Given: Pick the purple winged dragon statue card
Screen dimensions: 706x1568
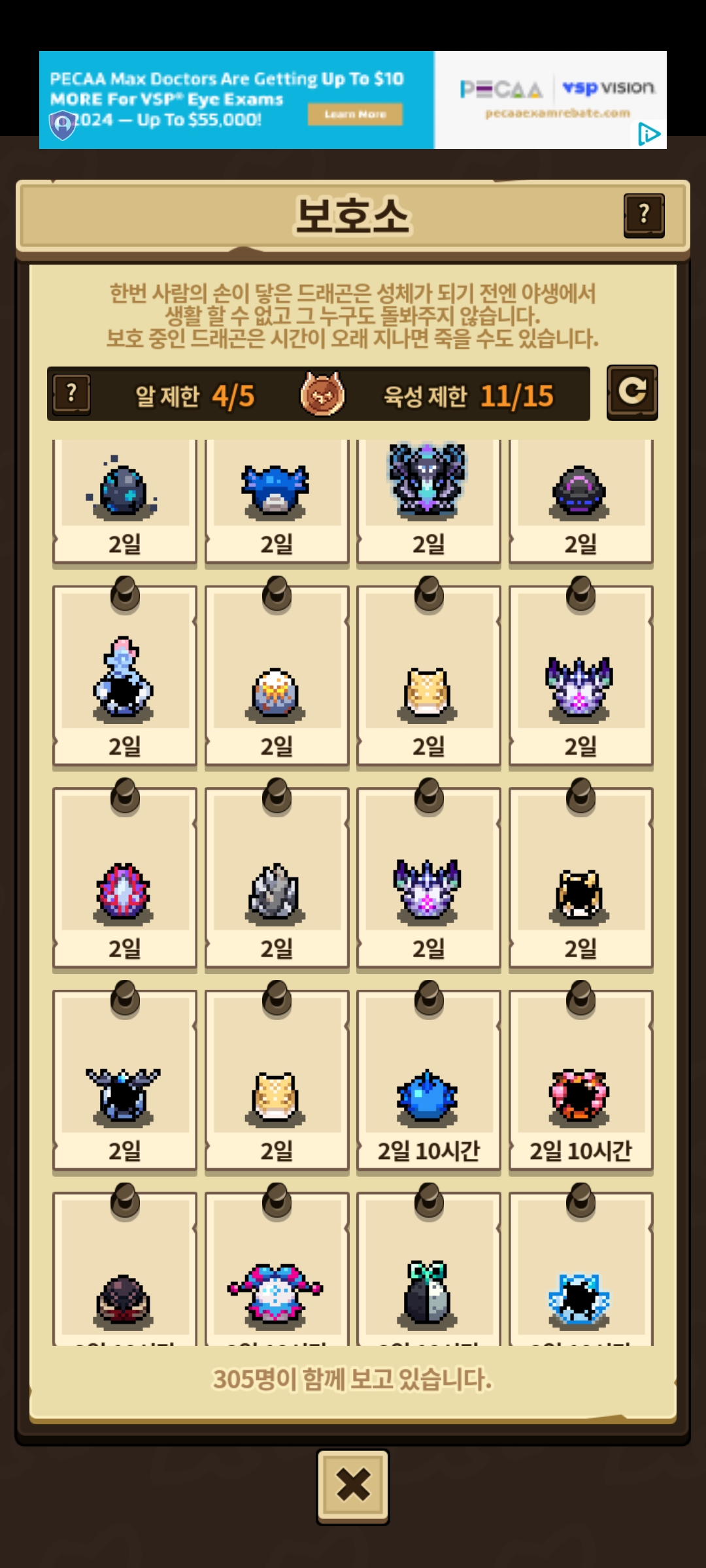Looking at the screenshot, I should 428,497.
